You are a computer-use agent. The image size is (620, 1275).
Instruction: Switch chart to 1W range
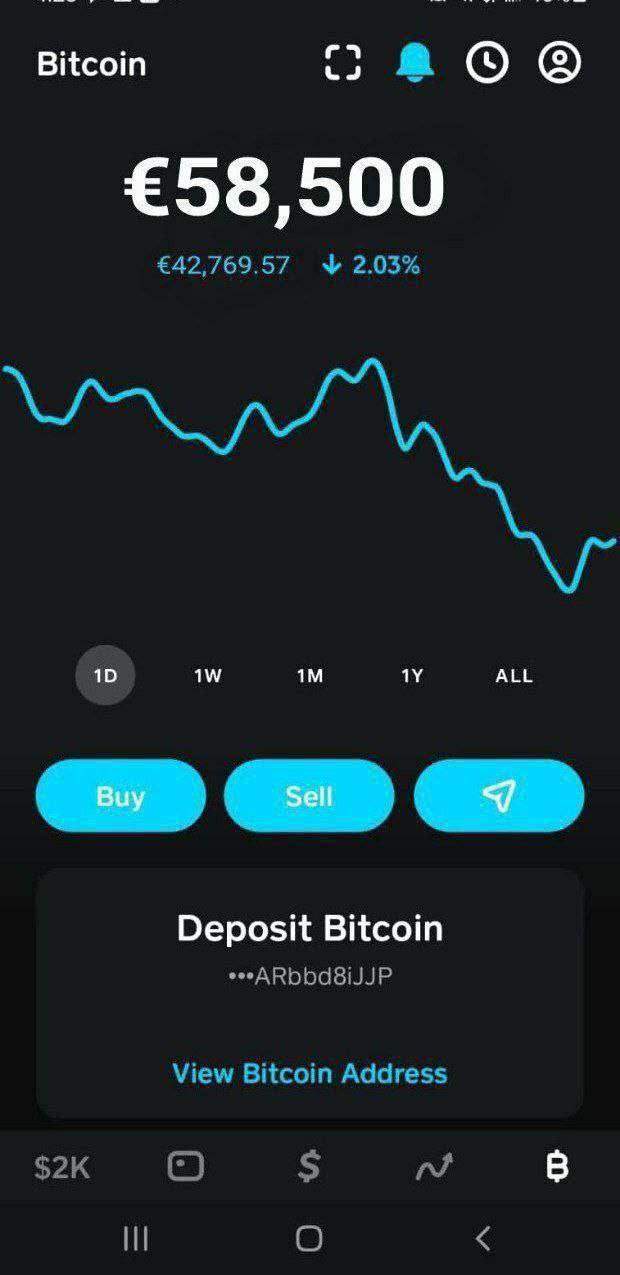pyautogui.click(x=208, y=676)
